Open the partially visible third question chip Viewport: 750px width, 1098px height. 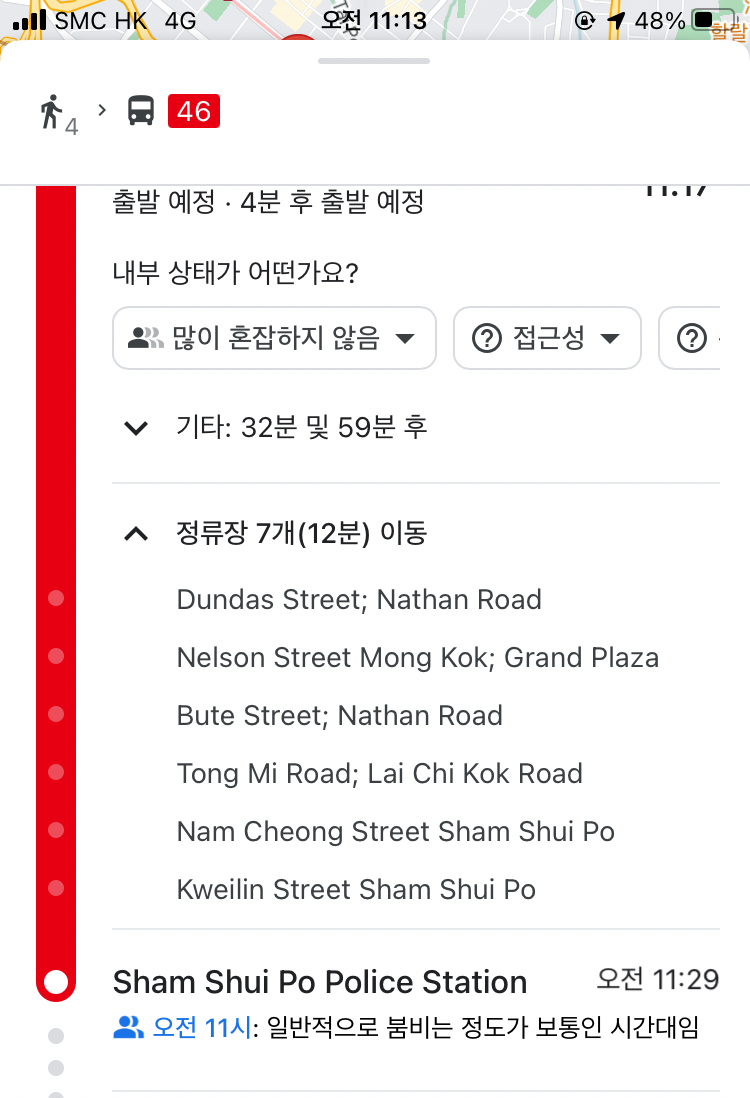click(x=693, y=338)
